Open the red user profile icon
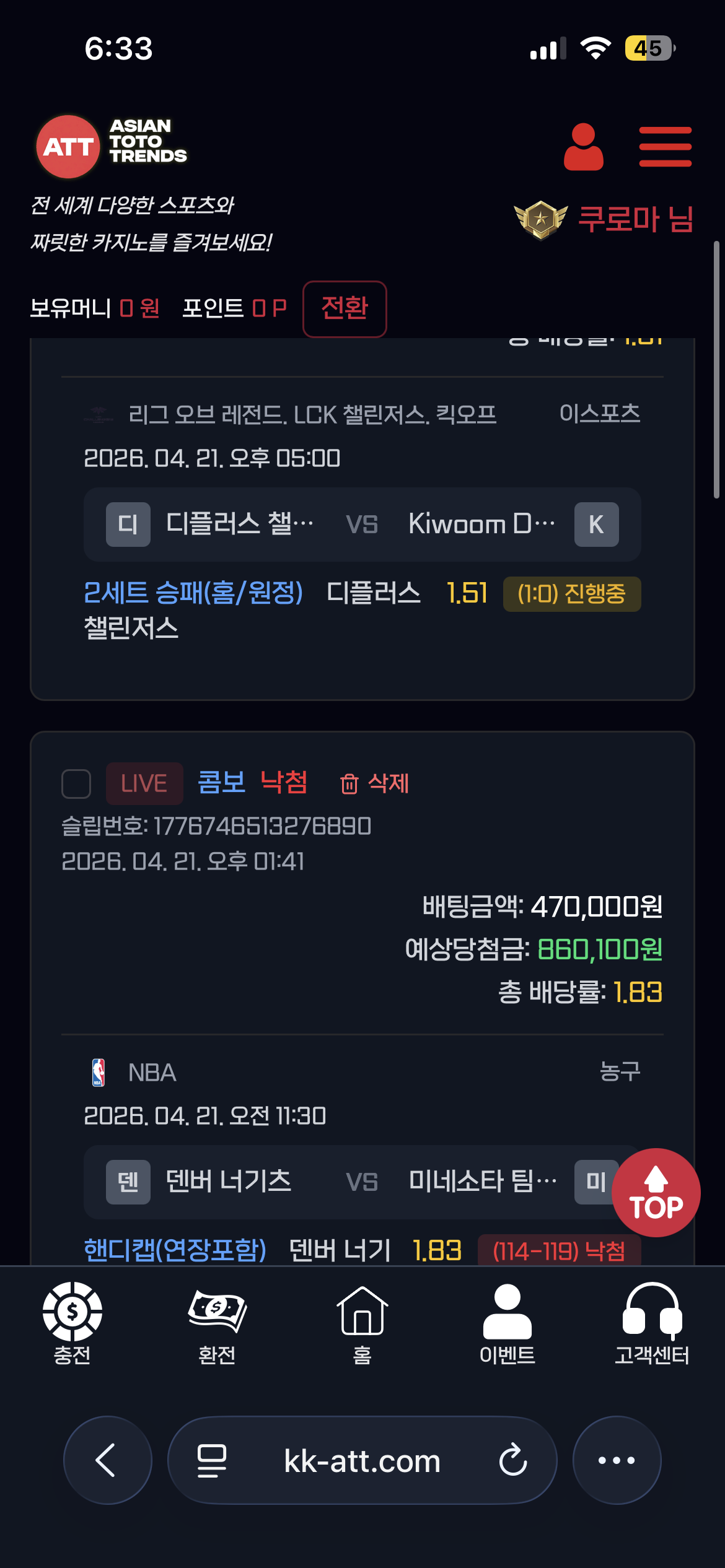The width and height of the screenshot is (725, 1568). coord(583,147)
